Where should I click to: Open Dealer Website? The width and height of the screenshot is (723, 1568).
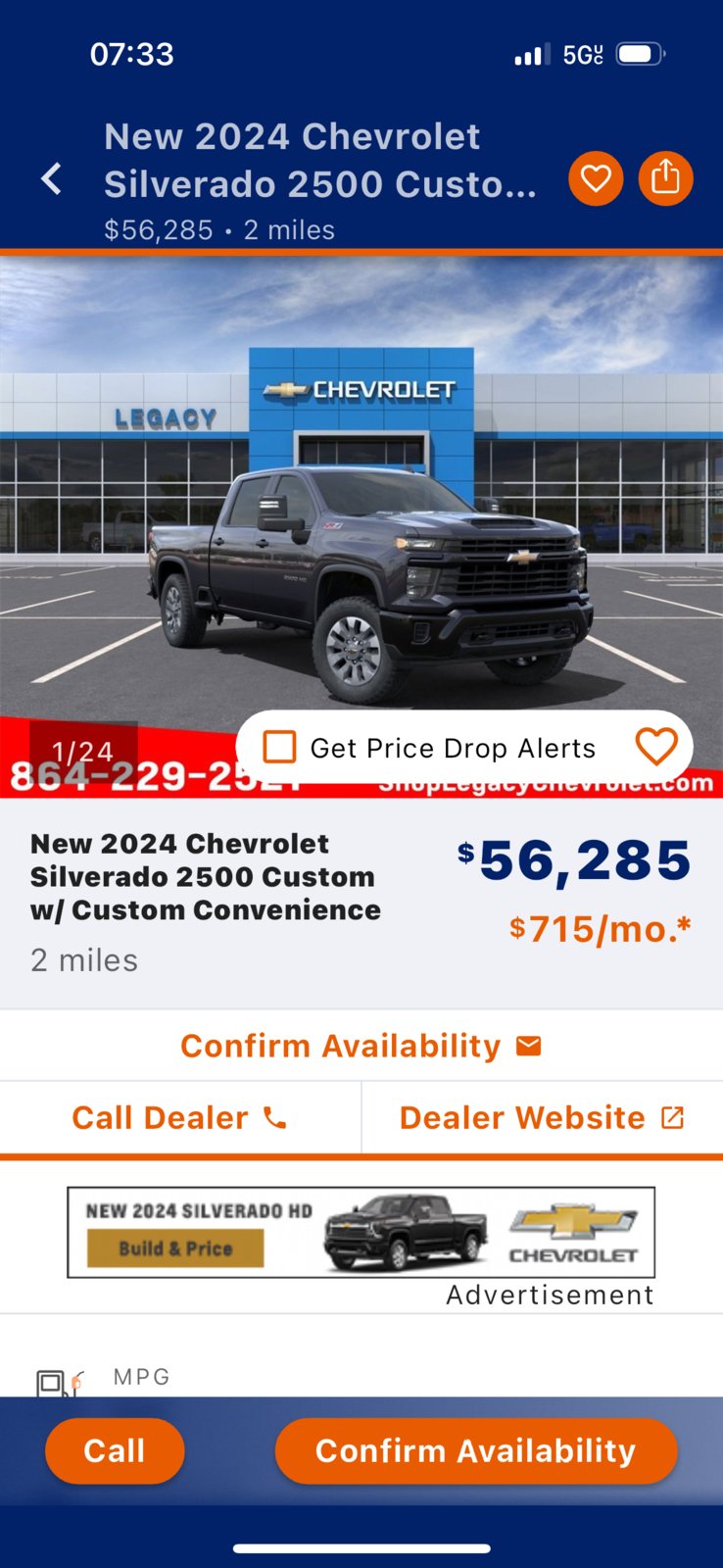tap(542, 1118)
